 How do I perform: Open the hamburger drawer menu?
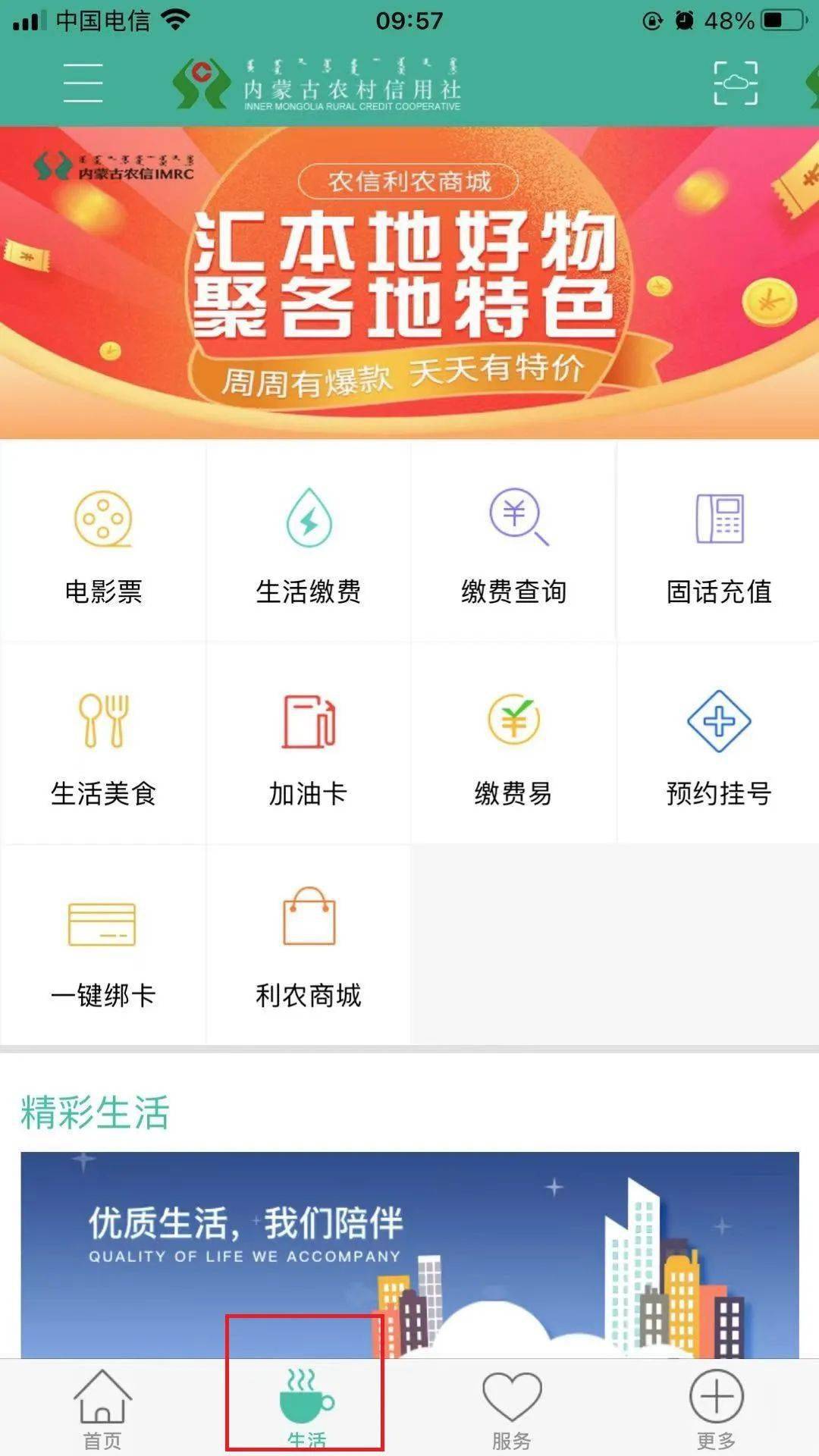[x=83, y=83]
